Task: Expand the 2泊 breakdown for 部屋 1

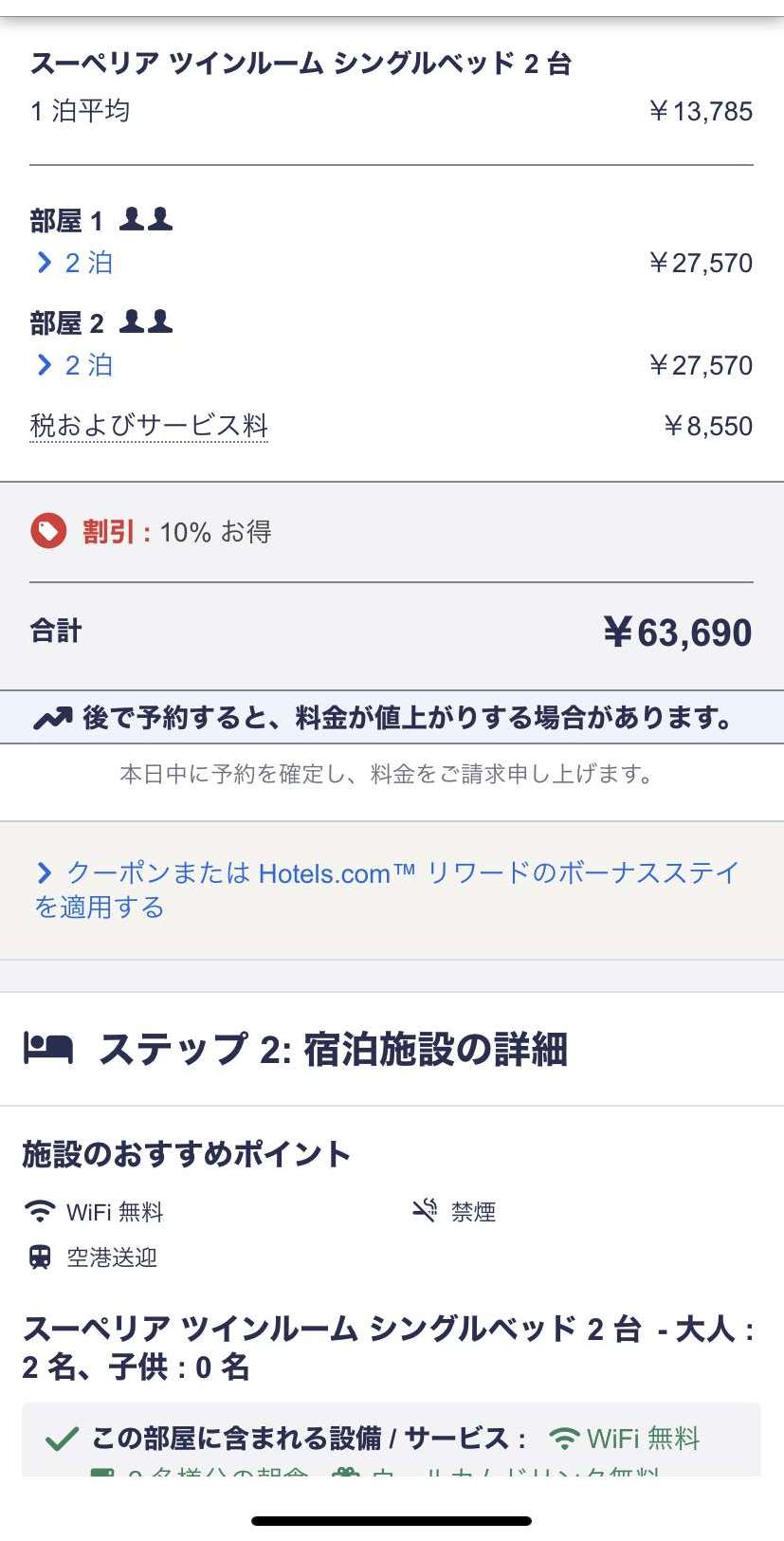Action: pos(74,263)
